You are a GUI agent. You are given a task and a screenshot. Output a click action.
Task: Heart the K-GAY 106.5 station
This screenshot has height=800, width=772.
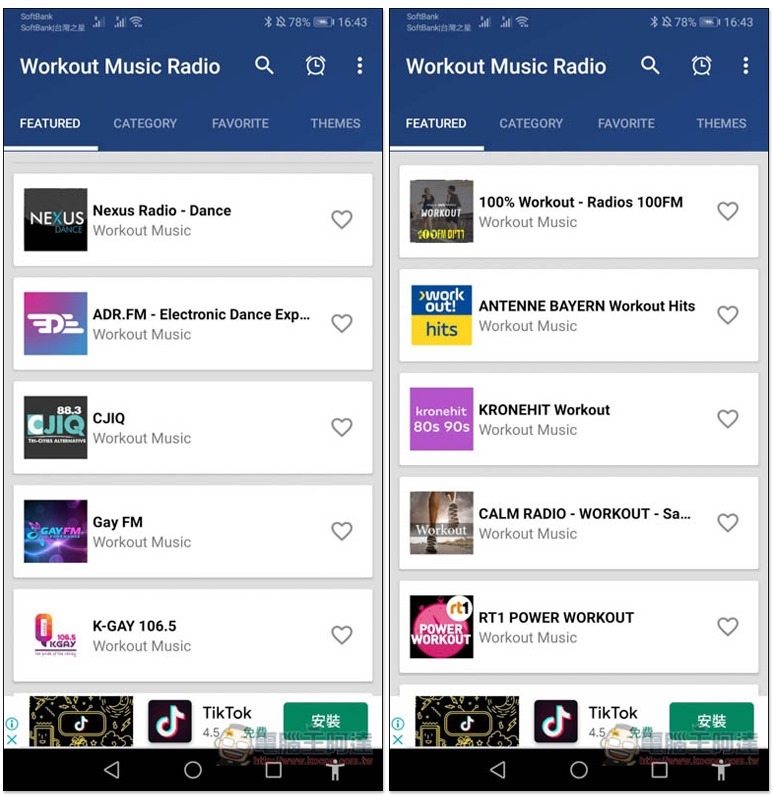pyautogui.click(x=342, y=635)
